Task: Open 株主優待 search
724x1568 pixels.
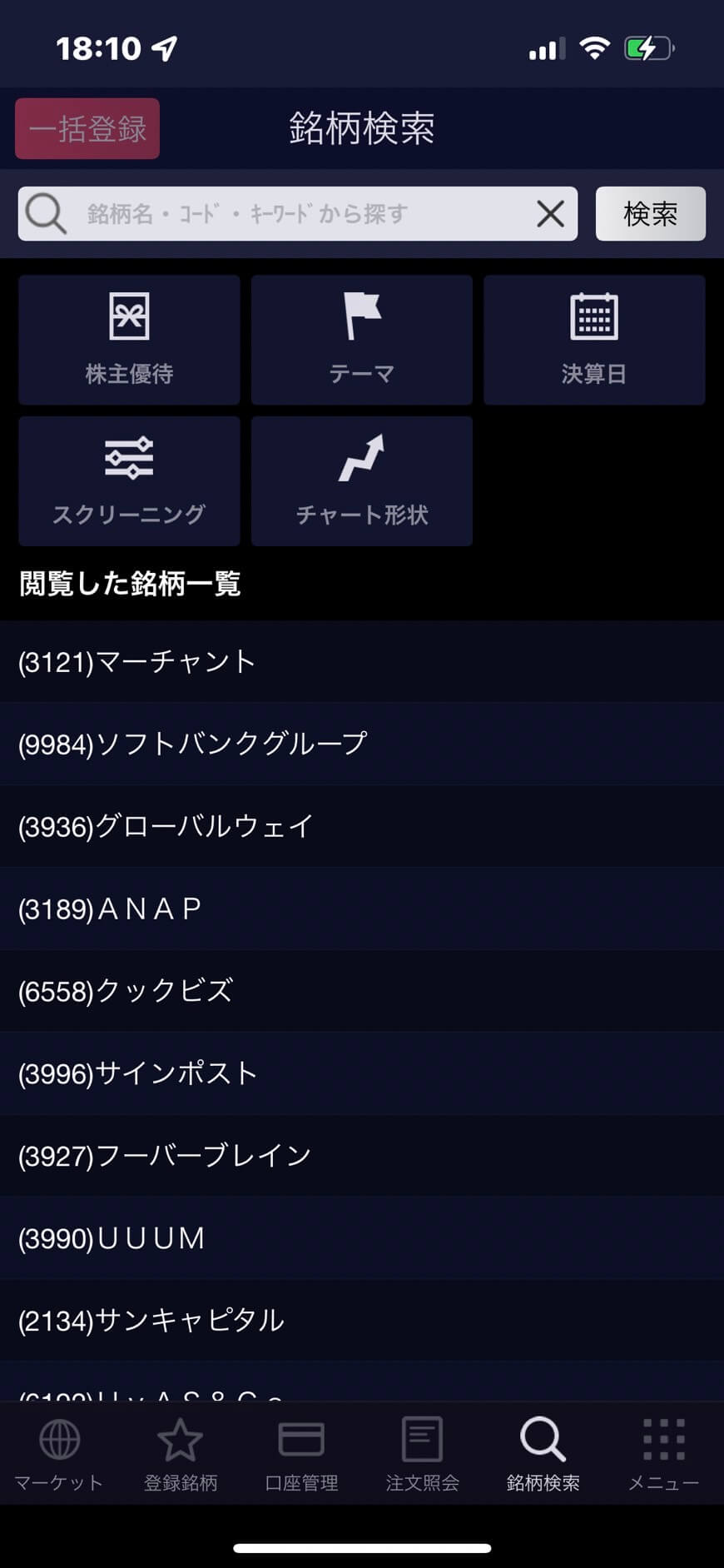Action: click(x=129, y=340)
